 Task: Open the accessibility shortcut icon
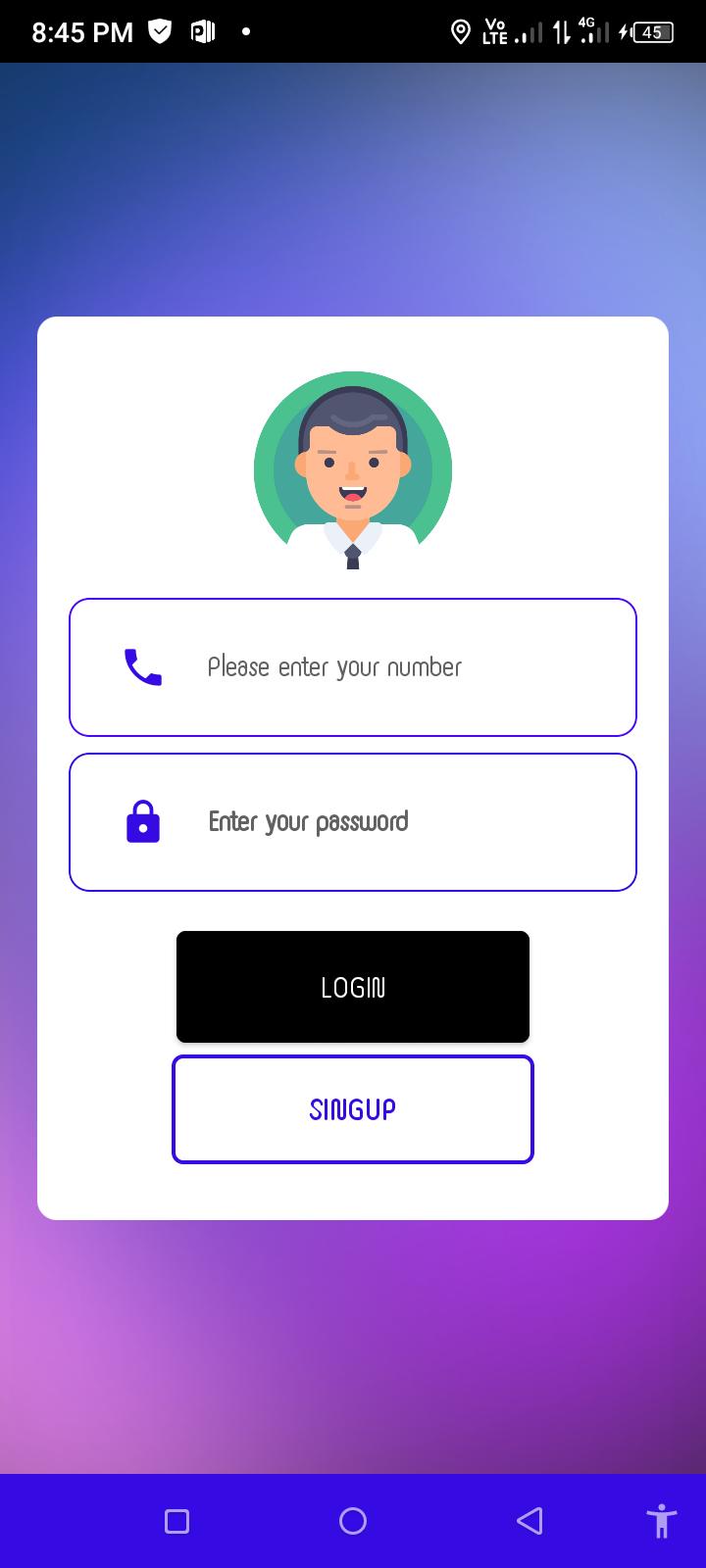pyautogui.click(x=662, y=1521)
